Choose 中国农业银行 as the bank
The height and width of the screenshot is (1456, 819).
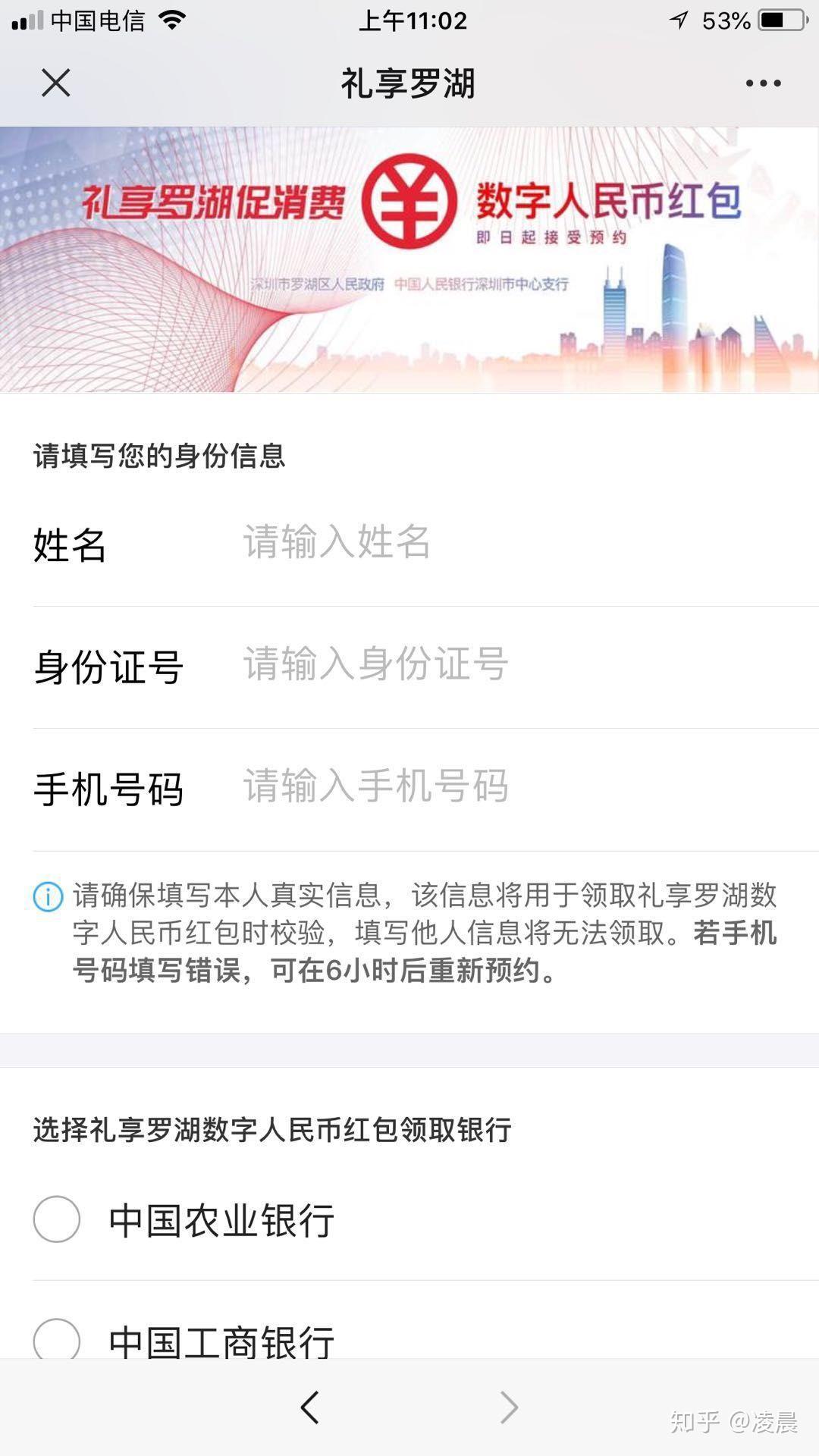57,1219
